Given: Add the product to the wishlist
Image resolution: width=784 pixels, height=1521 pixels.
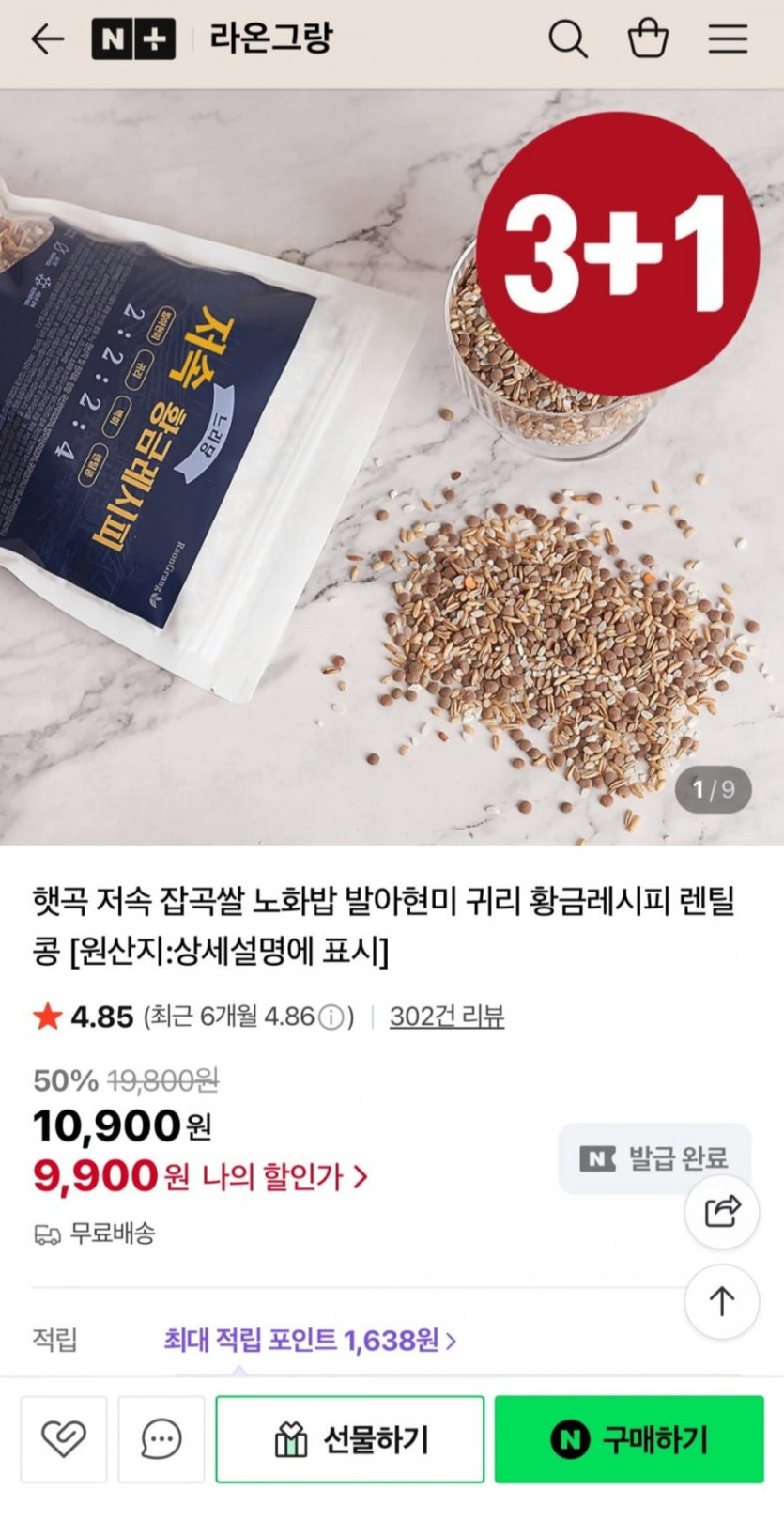Looking at the screenshot, I should 64,1439.
